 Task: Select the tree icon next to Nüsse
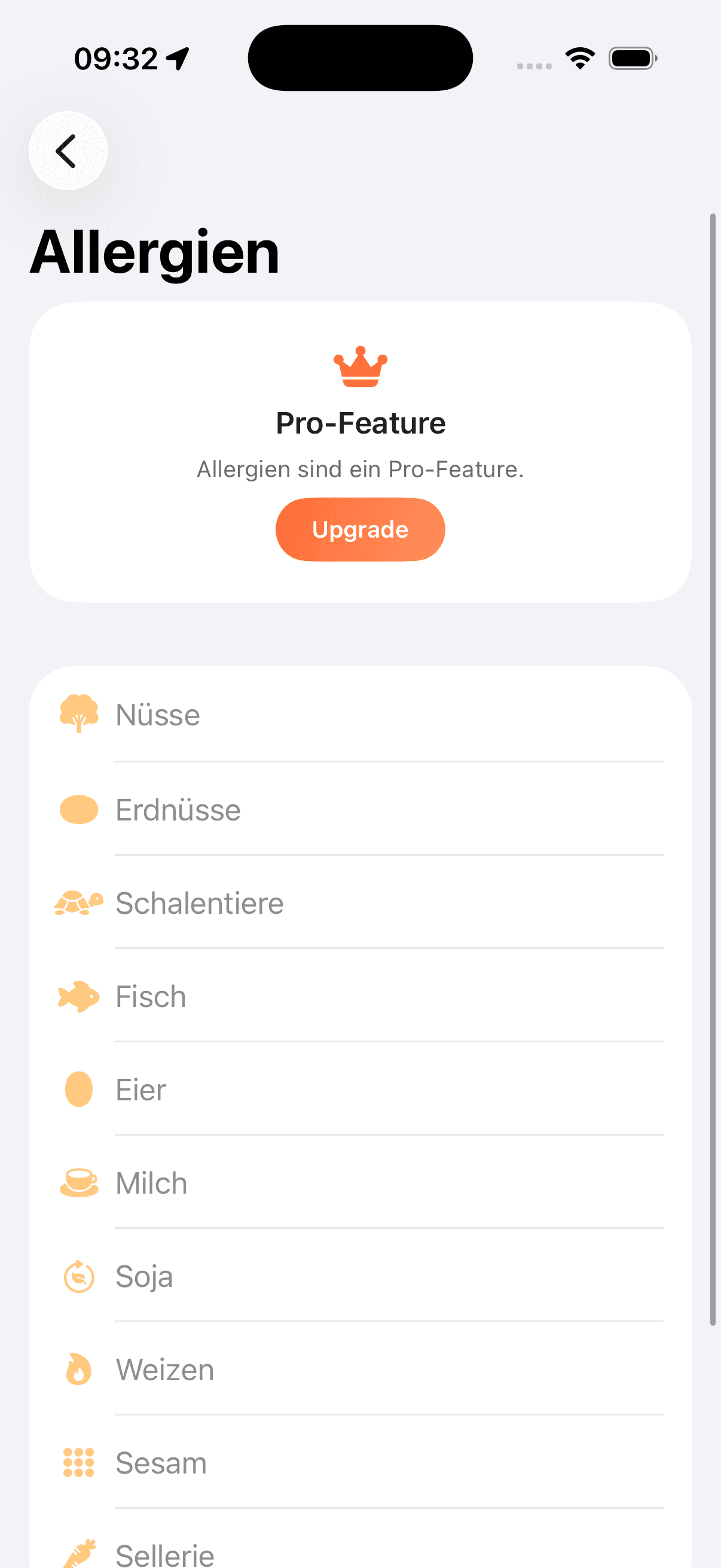point(79,715)
